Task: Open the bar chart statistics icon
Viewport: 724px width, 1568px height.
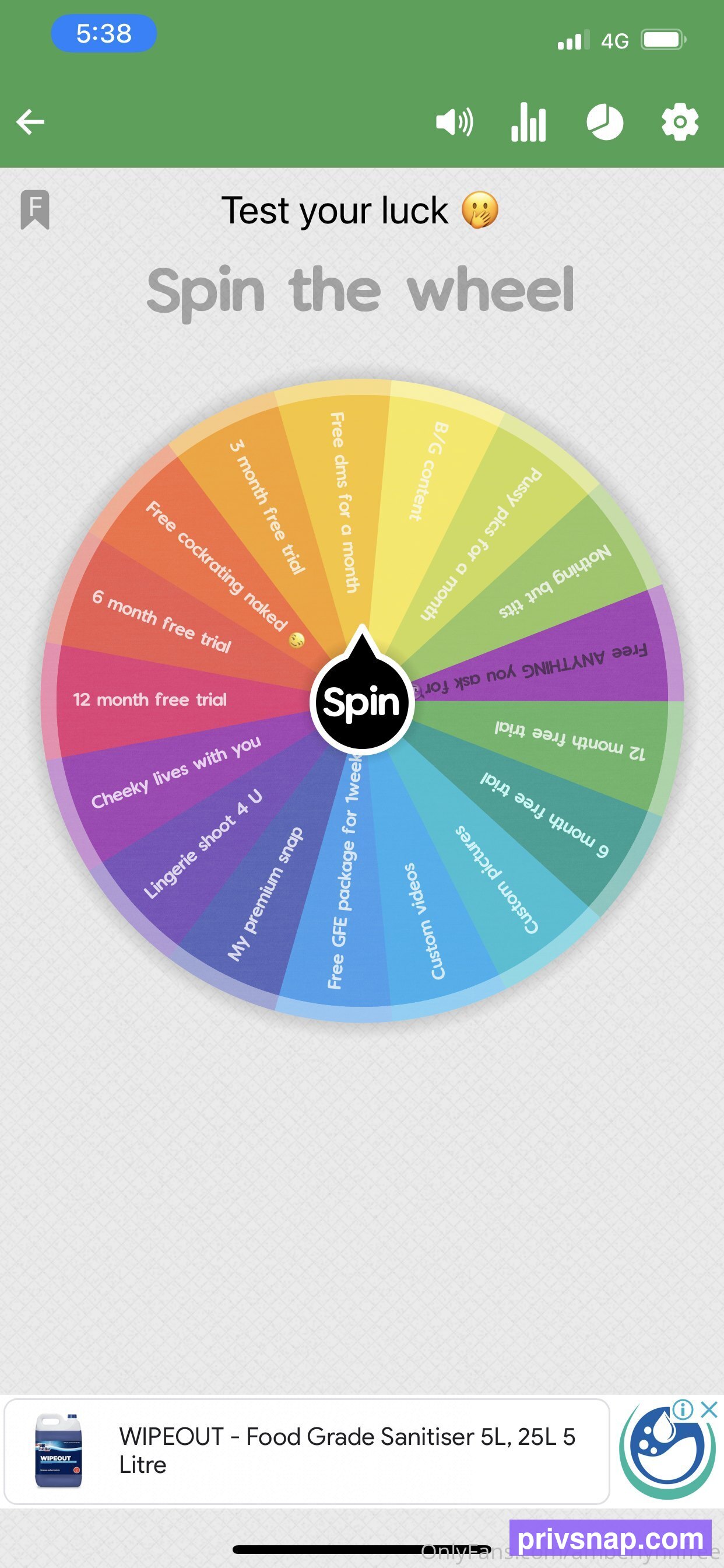Action: [x=529, y=122]
